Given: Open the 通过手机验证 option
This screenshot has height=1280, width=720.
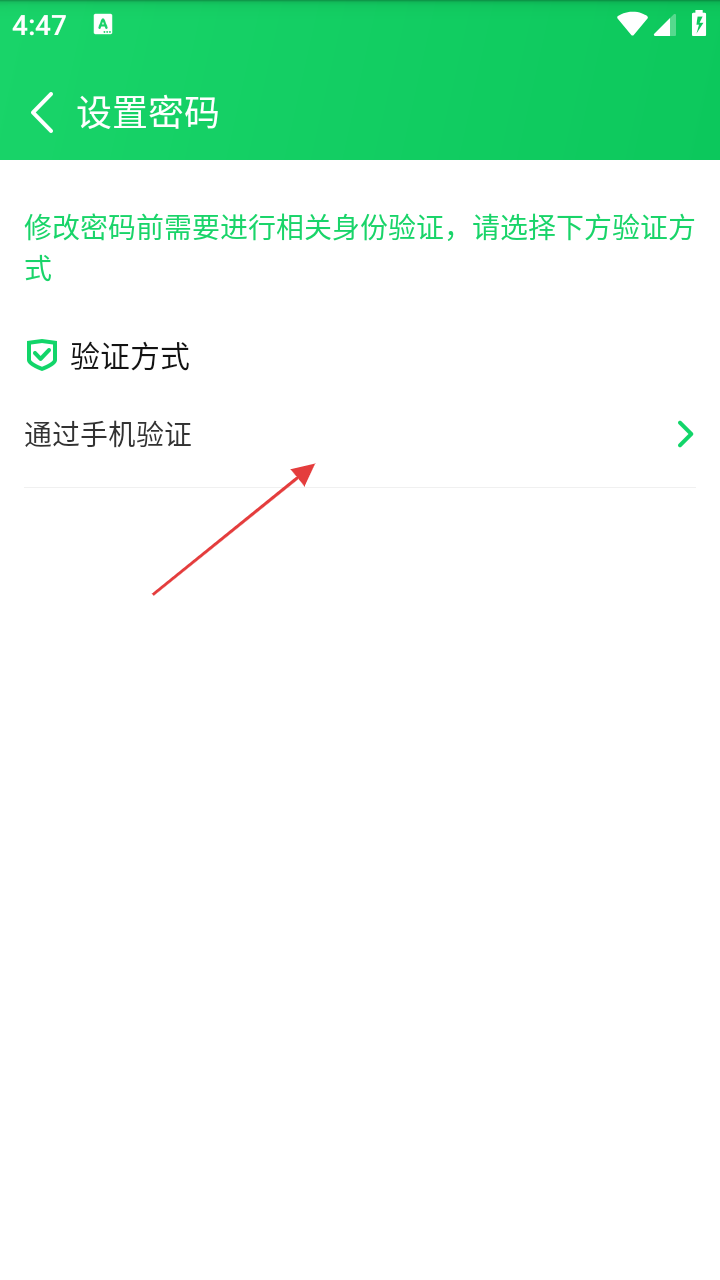Looking at the screenshot, I should [360, 435].
